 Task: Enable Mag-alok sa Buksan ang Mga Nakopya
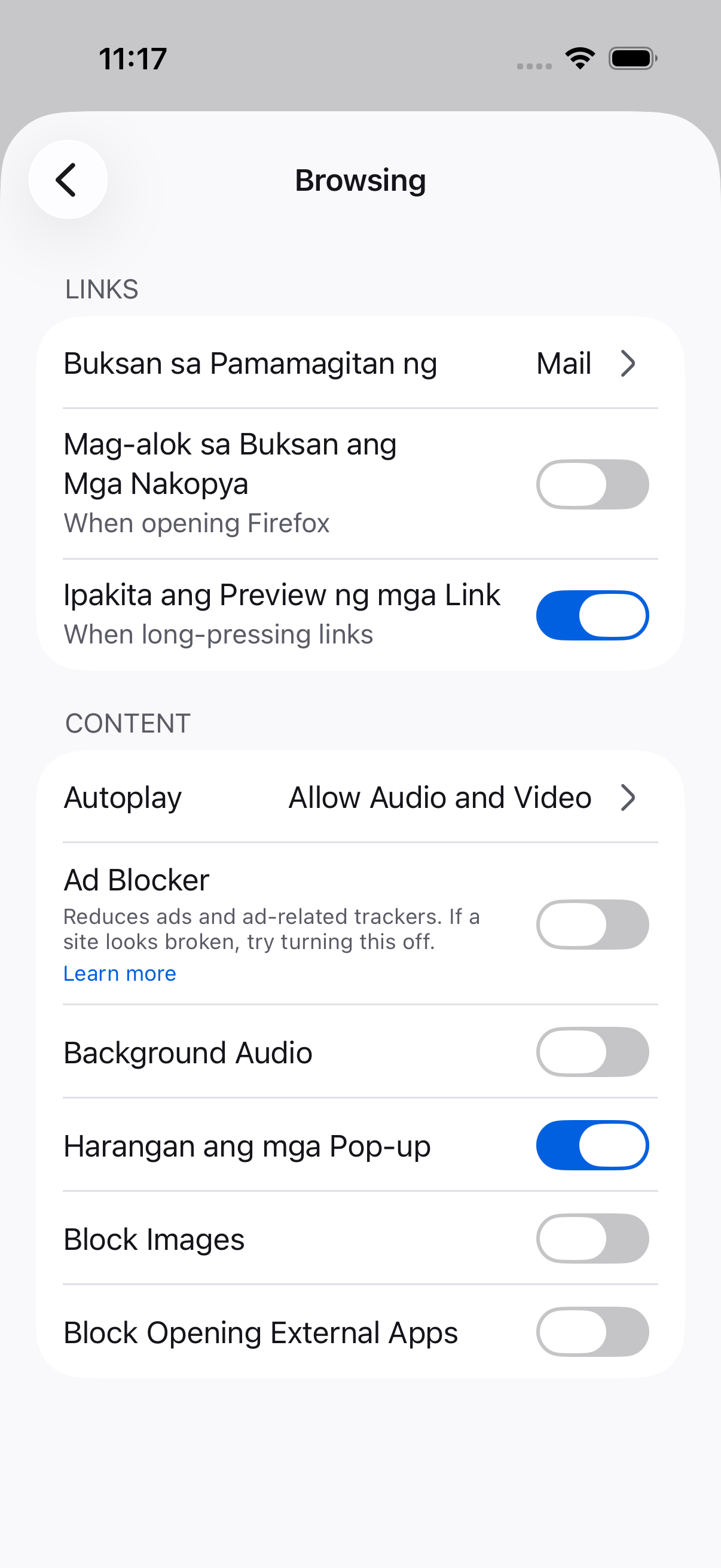click(x=592, y=484)
